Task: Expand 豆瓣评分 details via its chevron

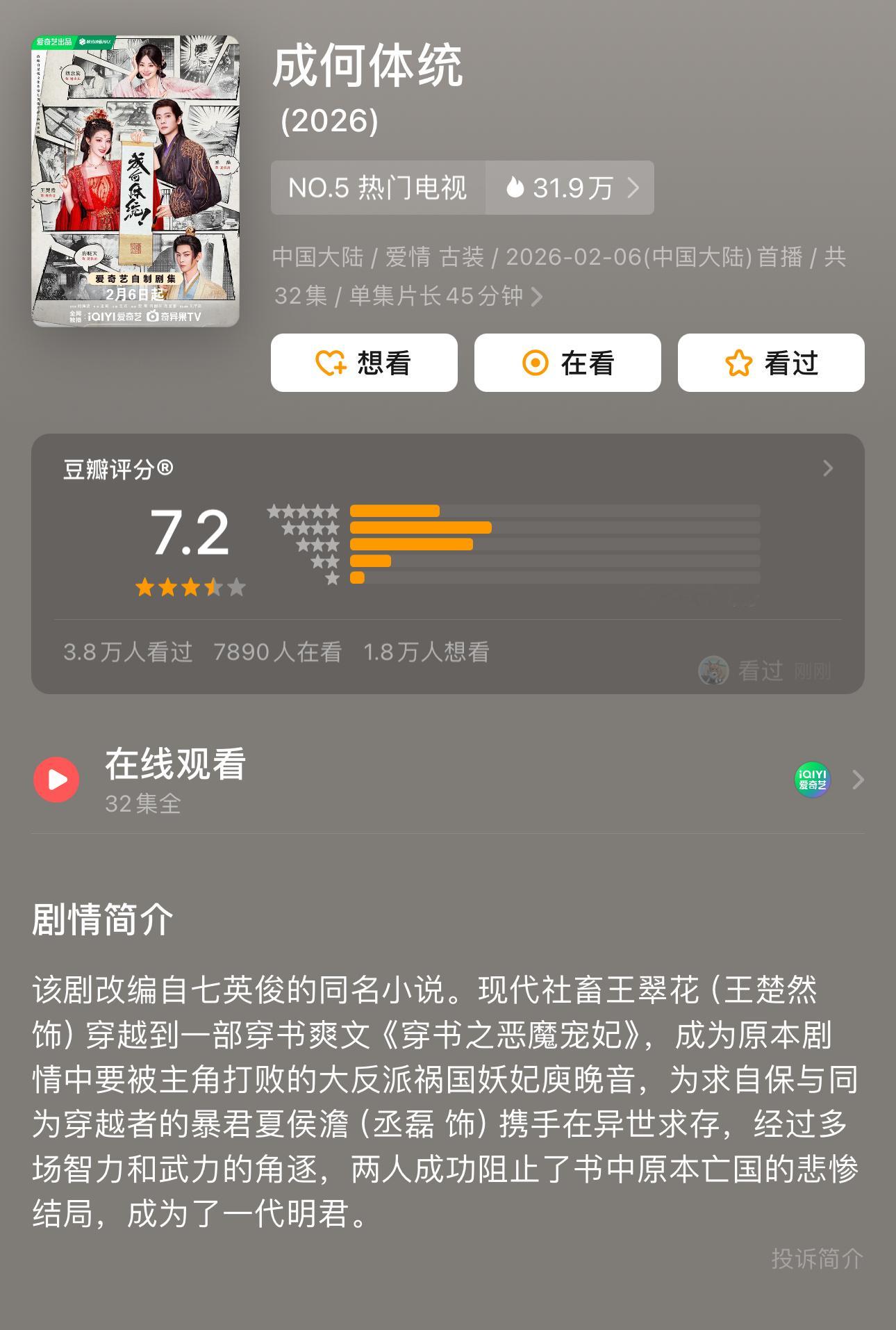Action: point(828,468)
